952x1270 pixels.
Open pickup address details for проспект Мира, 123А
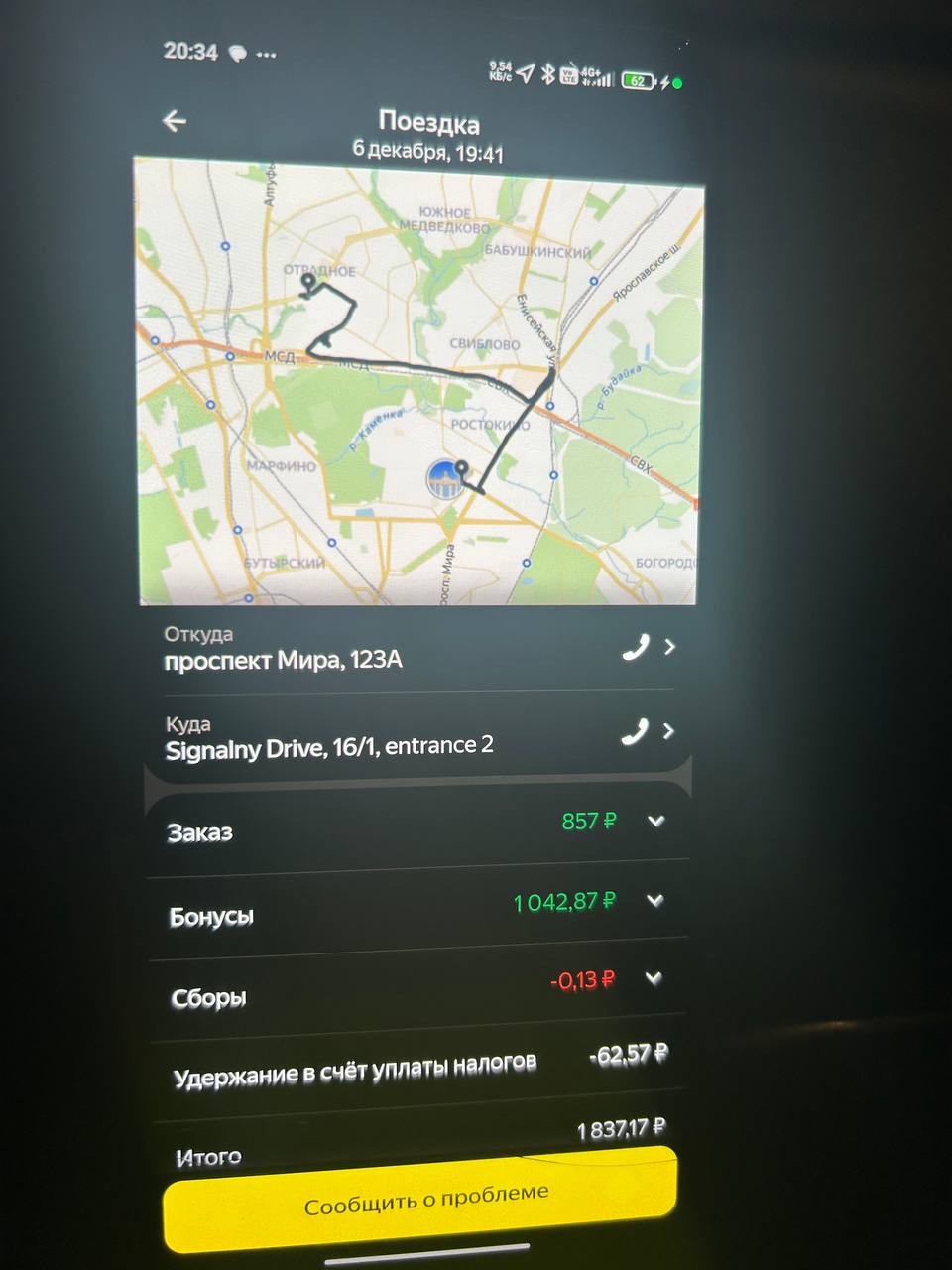[670, 647]
